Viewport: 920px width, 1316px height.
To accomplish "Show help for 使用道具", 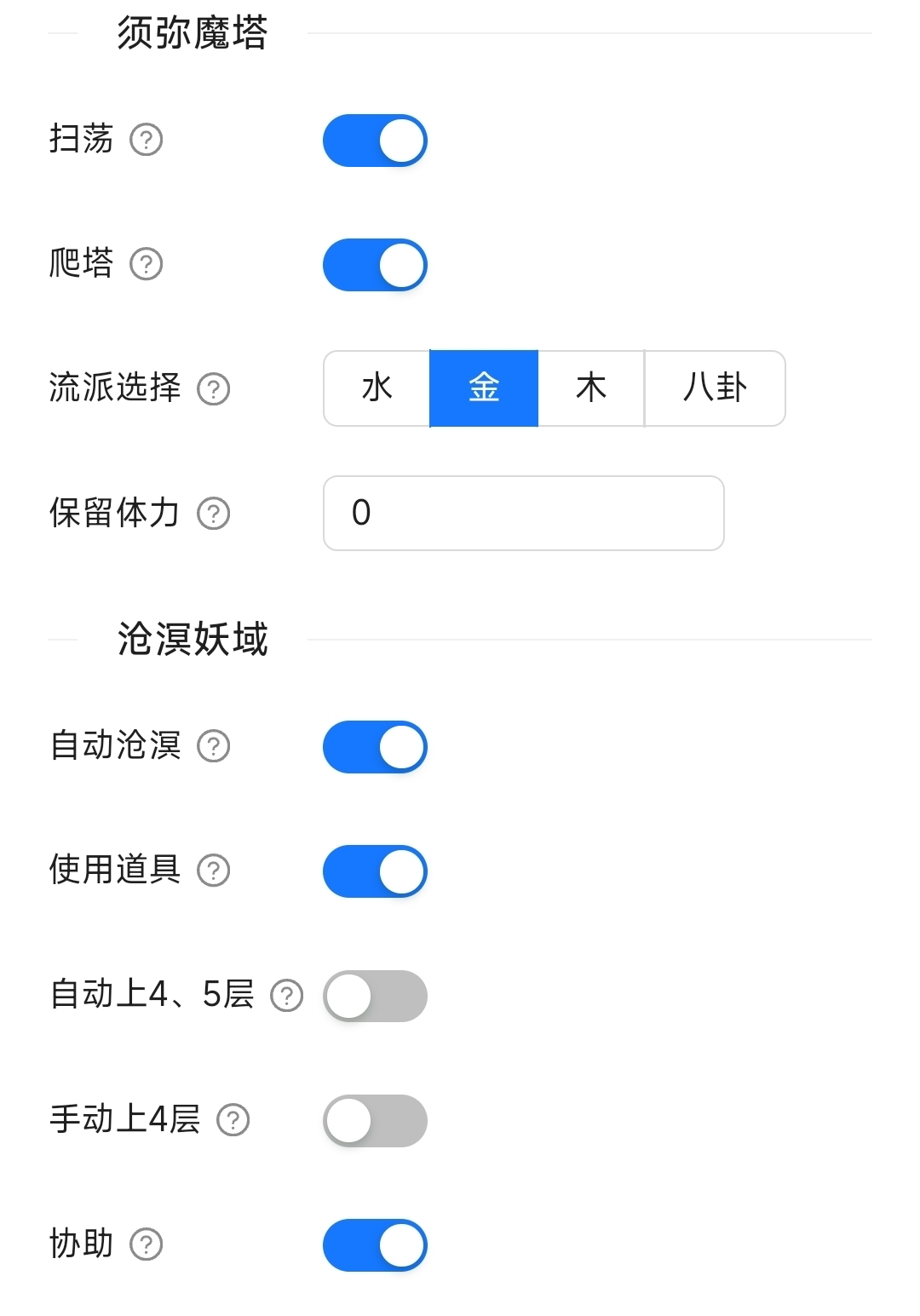I will tap(214, 871).
